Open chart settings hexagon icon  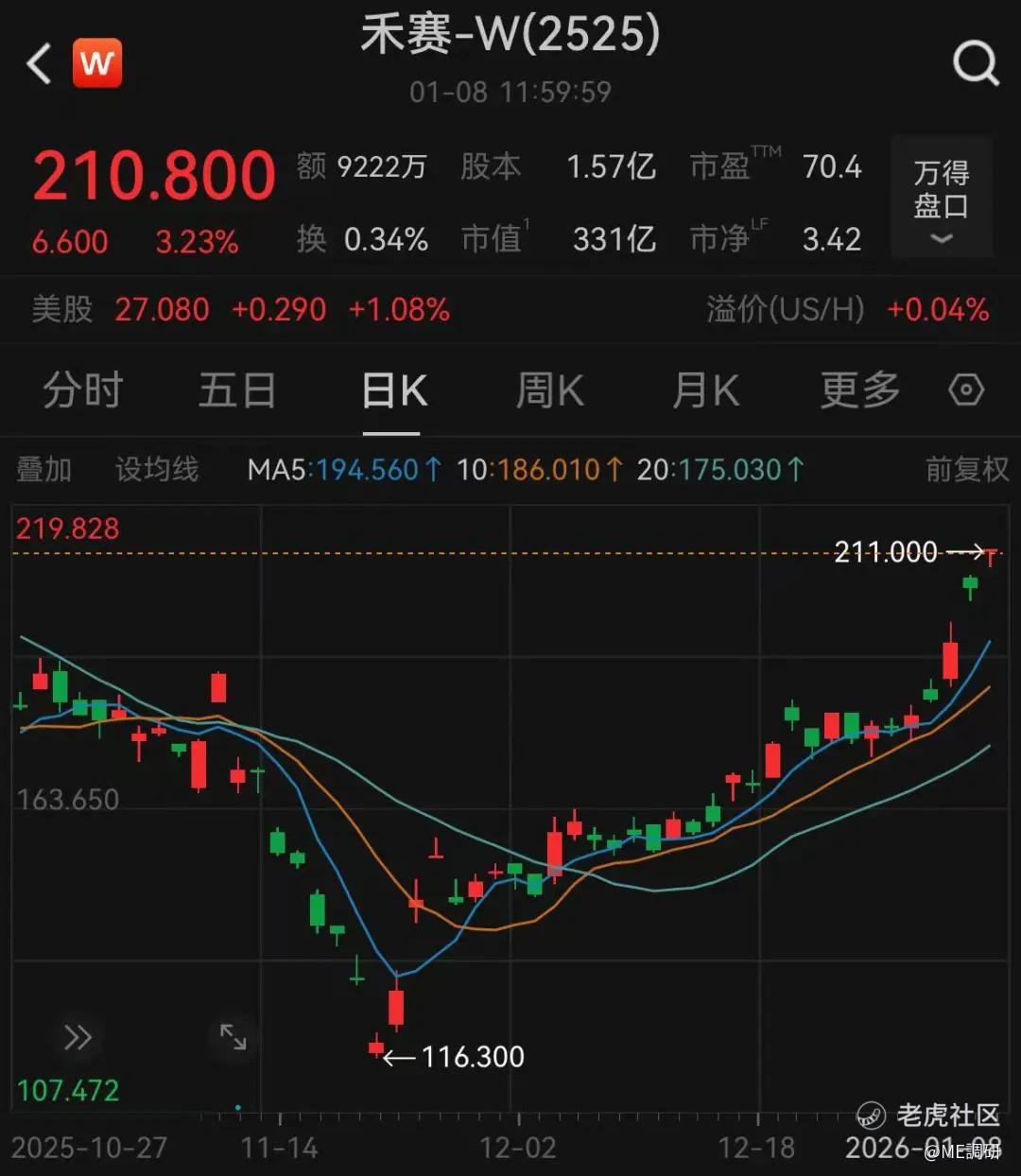tap(966, 390)
